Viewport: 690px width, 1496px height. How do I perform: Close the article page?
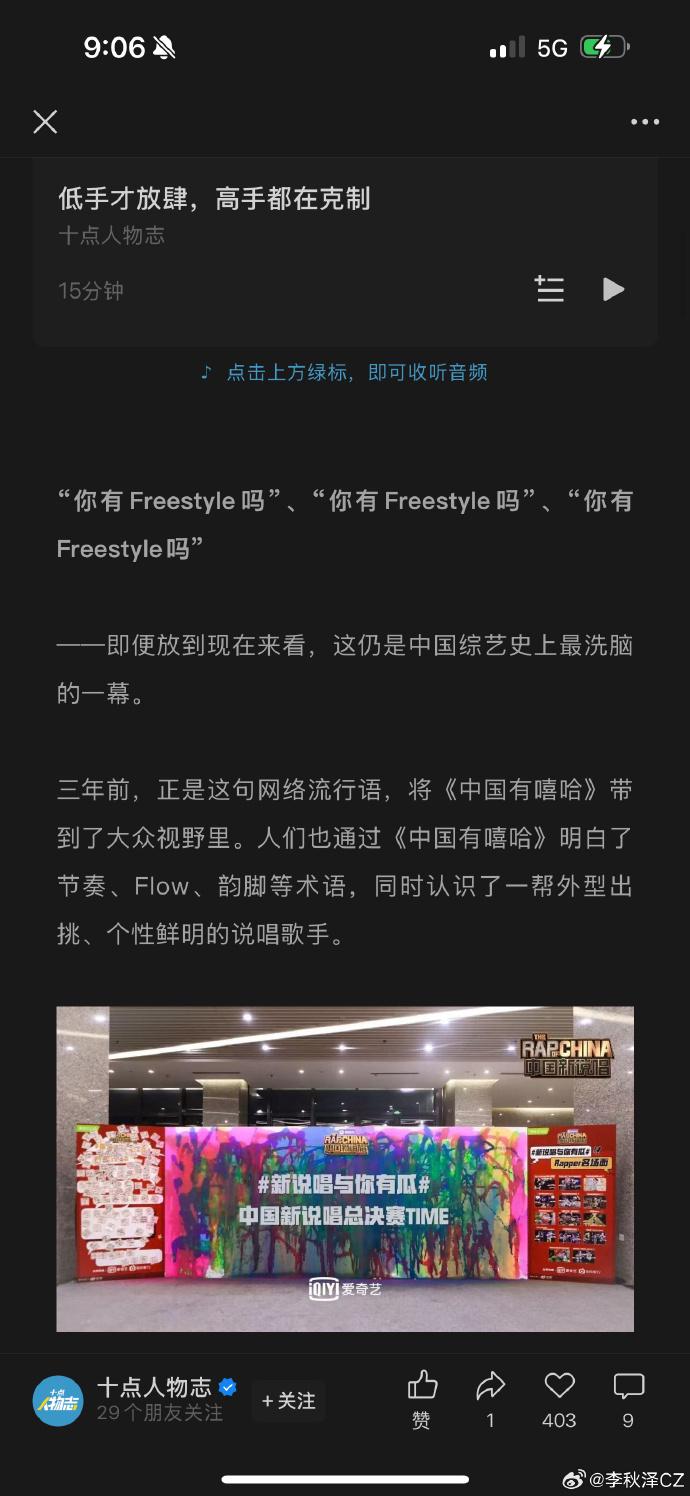(45, 122)
